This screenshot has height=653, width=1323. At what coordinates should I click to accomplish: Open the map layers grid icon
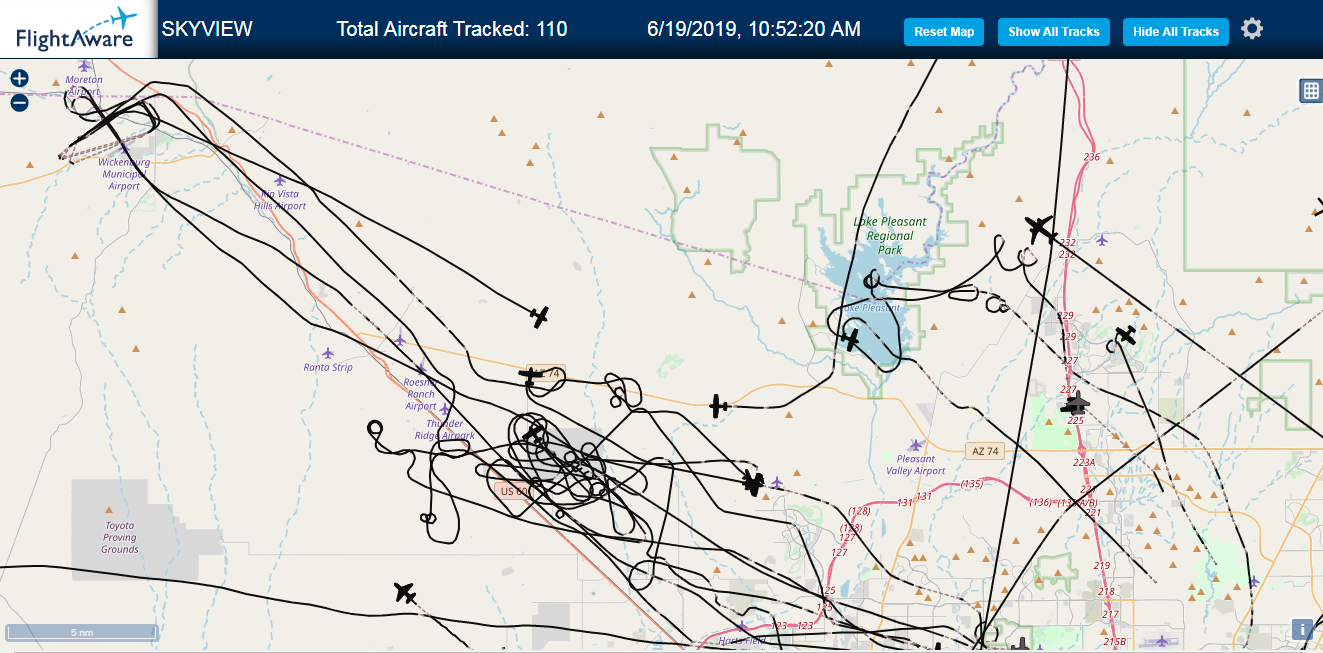click(1310, 91)
